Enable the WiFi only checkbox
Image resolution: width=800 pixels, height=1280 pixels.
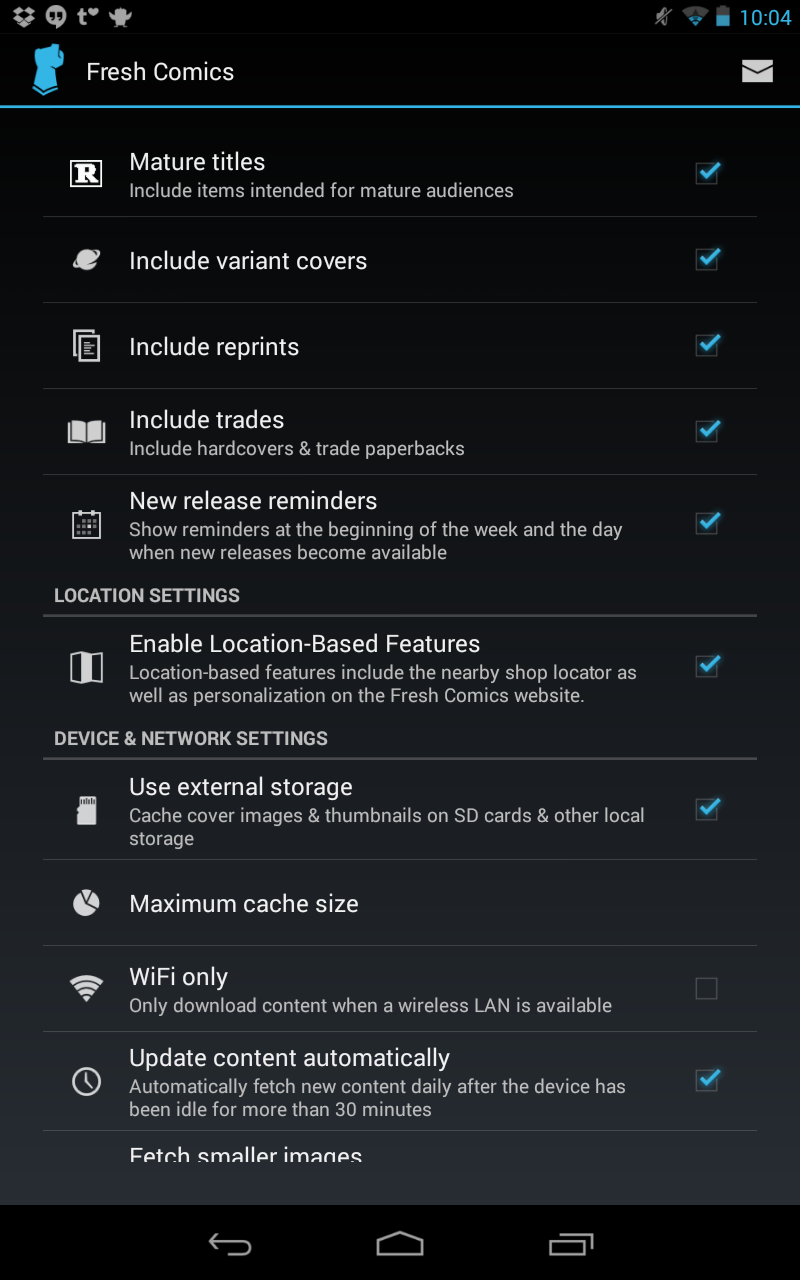(707, 989)
